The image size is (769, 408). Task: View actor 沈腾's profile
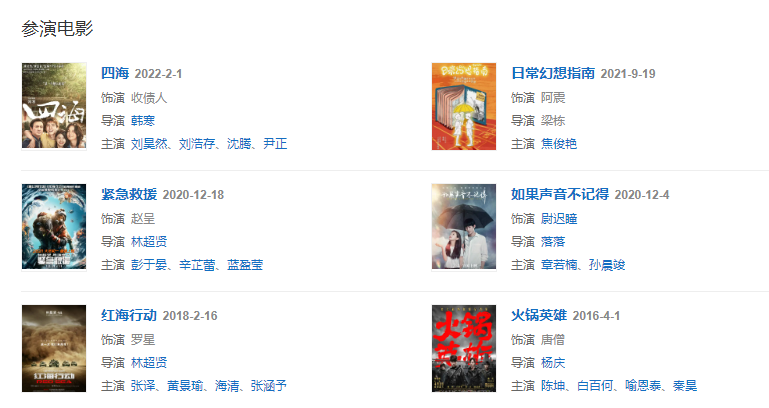click(x=239, y=144)
